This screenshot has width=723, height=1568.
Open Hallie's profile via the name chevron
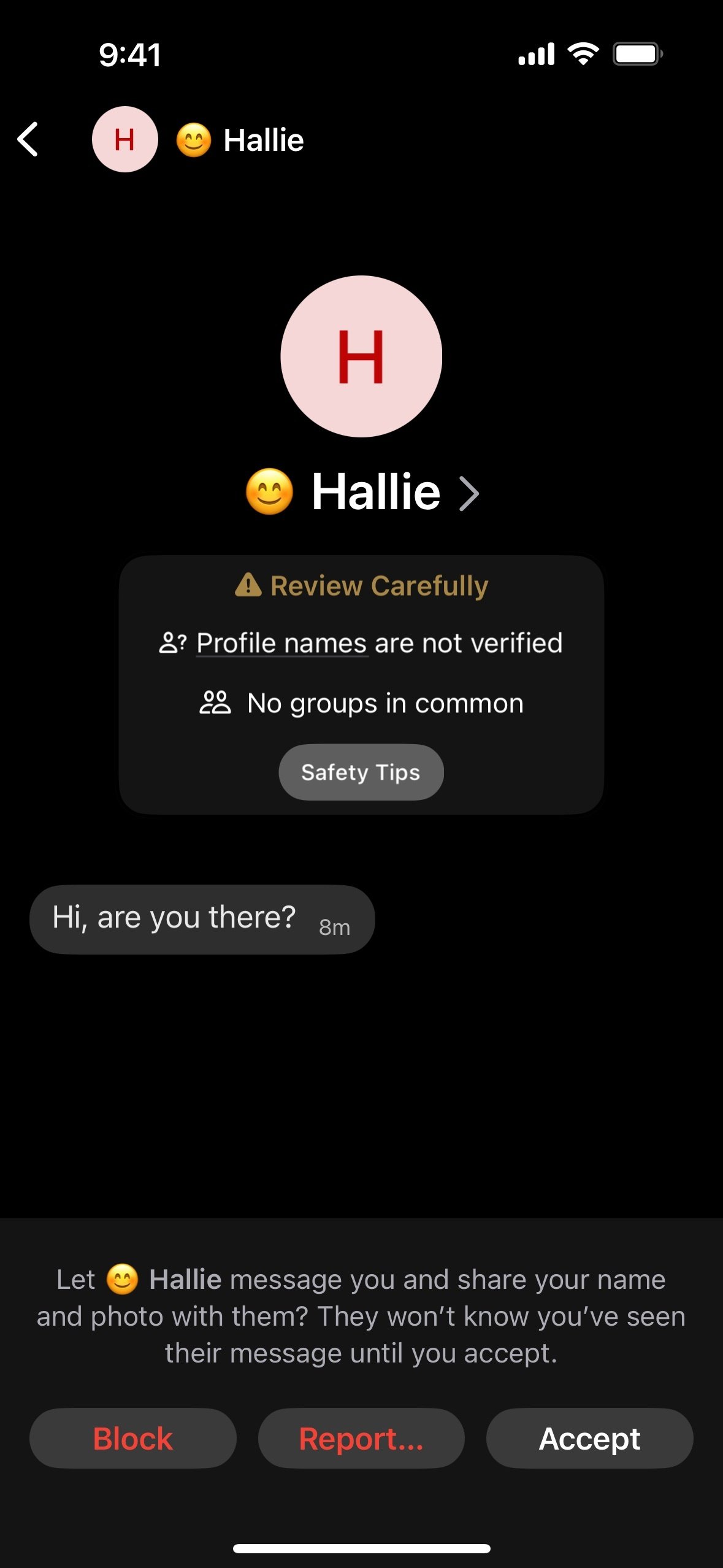pyautogui.click(x=469, y=494)
